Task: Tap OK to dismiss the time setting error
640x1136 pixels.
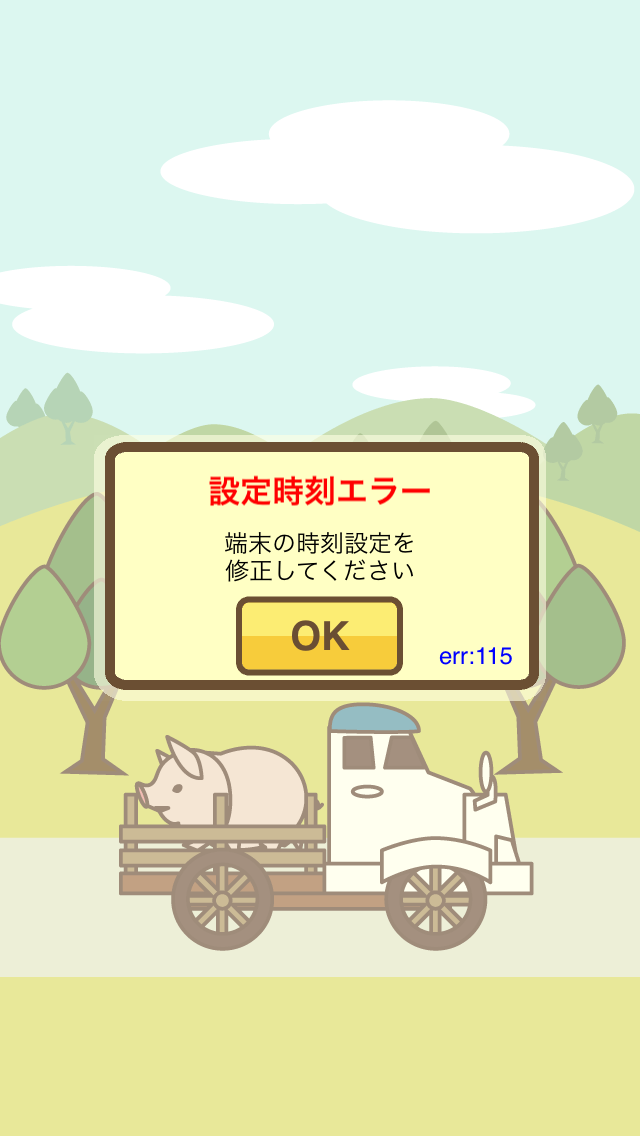Action: 320,636
